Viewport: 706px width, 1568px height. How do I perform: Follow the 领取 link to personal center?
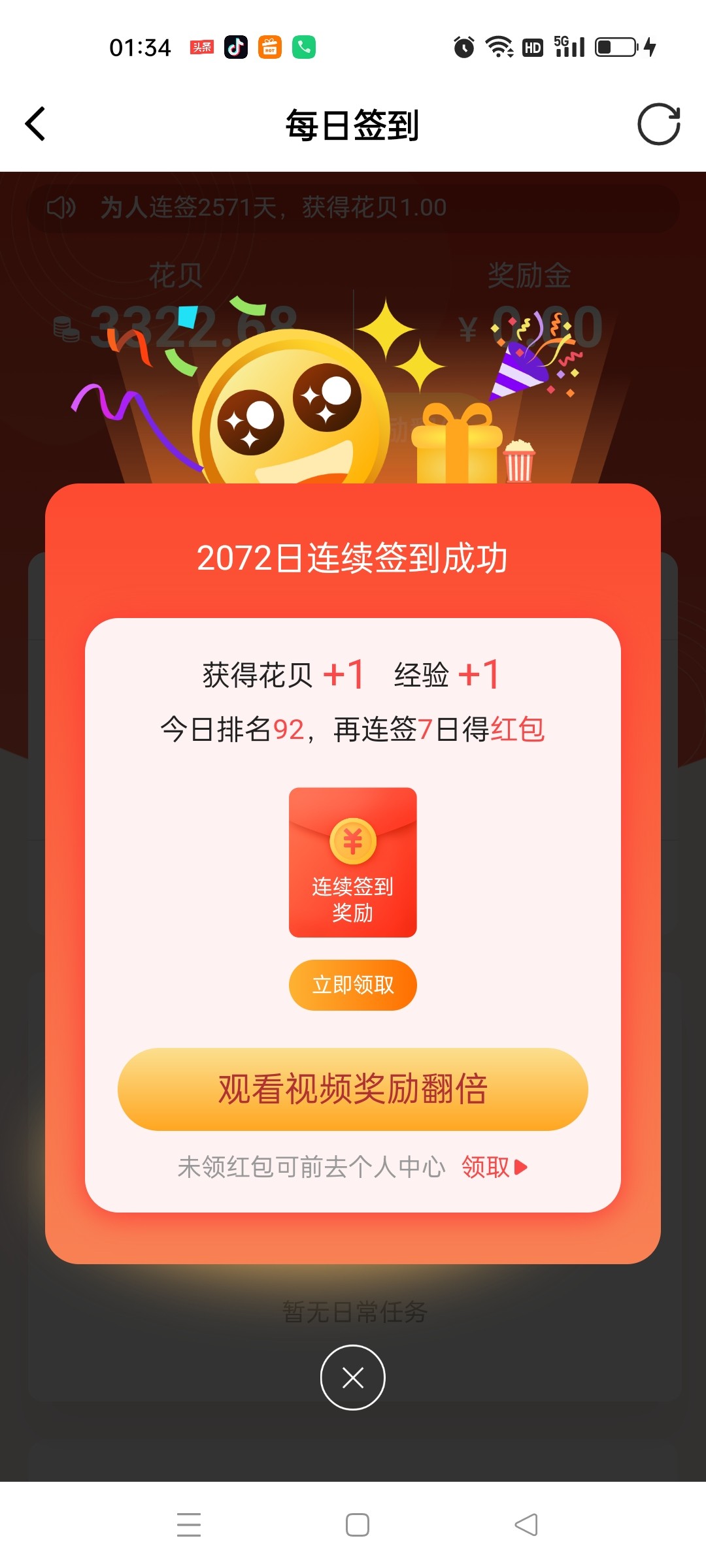click(x=494, y=1167)
